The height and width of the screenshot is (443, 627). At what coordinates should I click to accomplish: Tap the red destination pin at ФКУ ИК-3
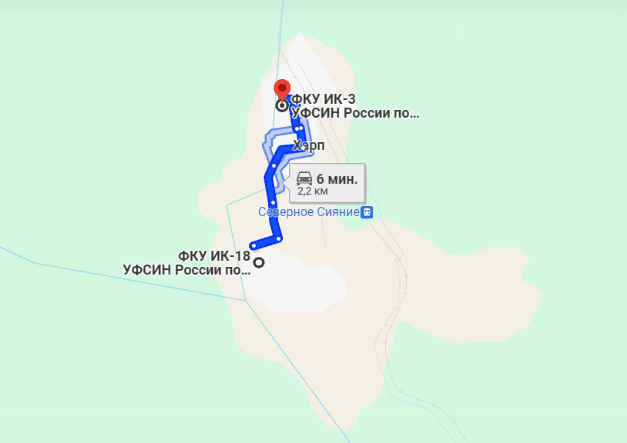click(282, 88)
